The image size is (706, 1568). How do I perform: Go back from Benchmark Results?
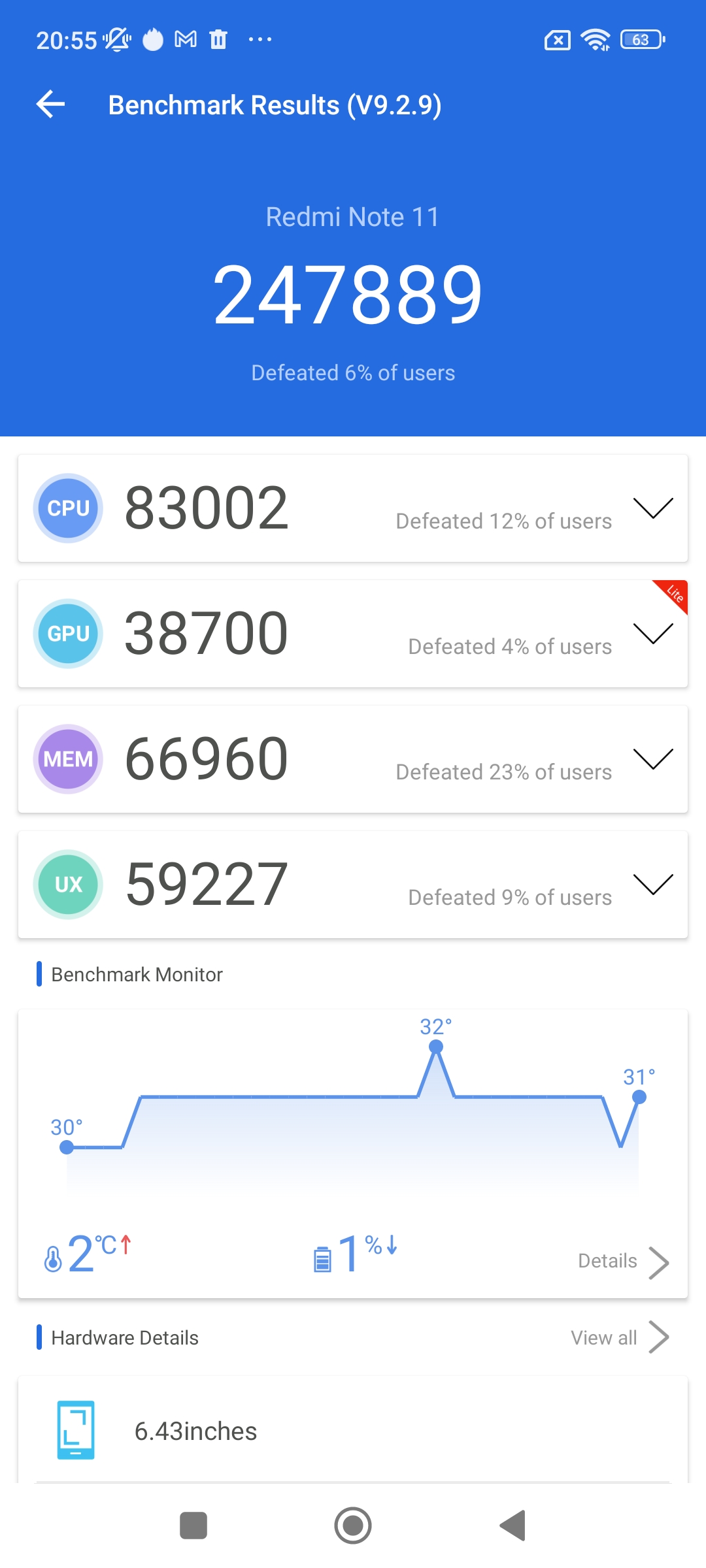pyautogui.click(x=51, y=105)
